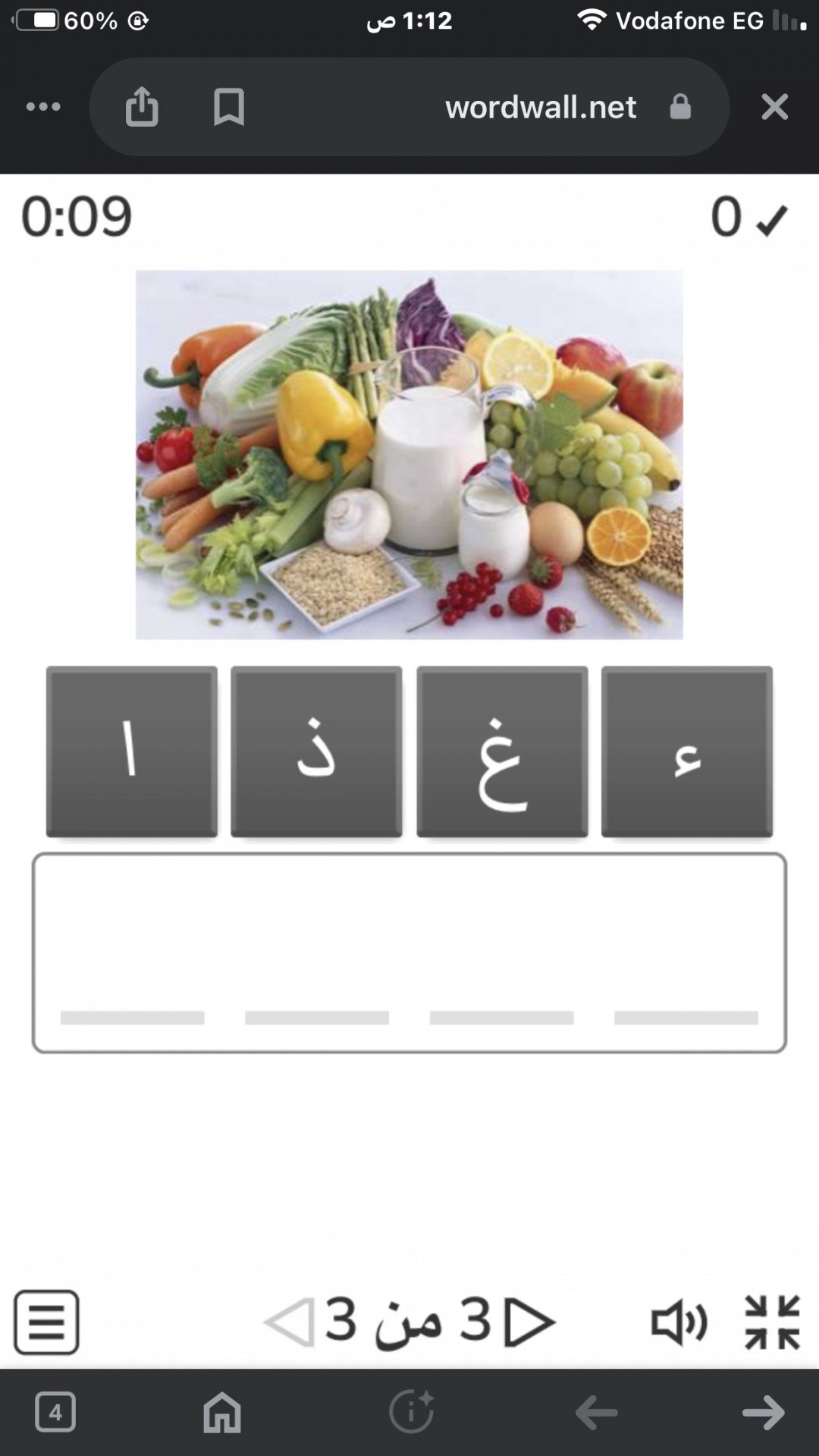Bookmark this wordwall page
Screen dimensions: 819x1456
click(x=228, y=107)
